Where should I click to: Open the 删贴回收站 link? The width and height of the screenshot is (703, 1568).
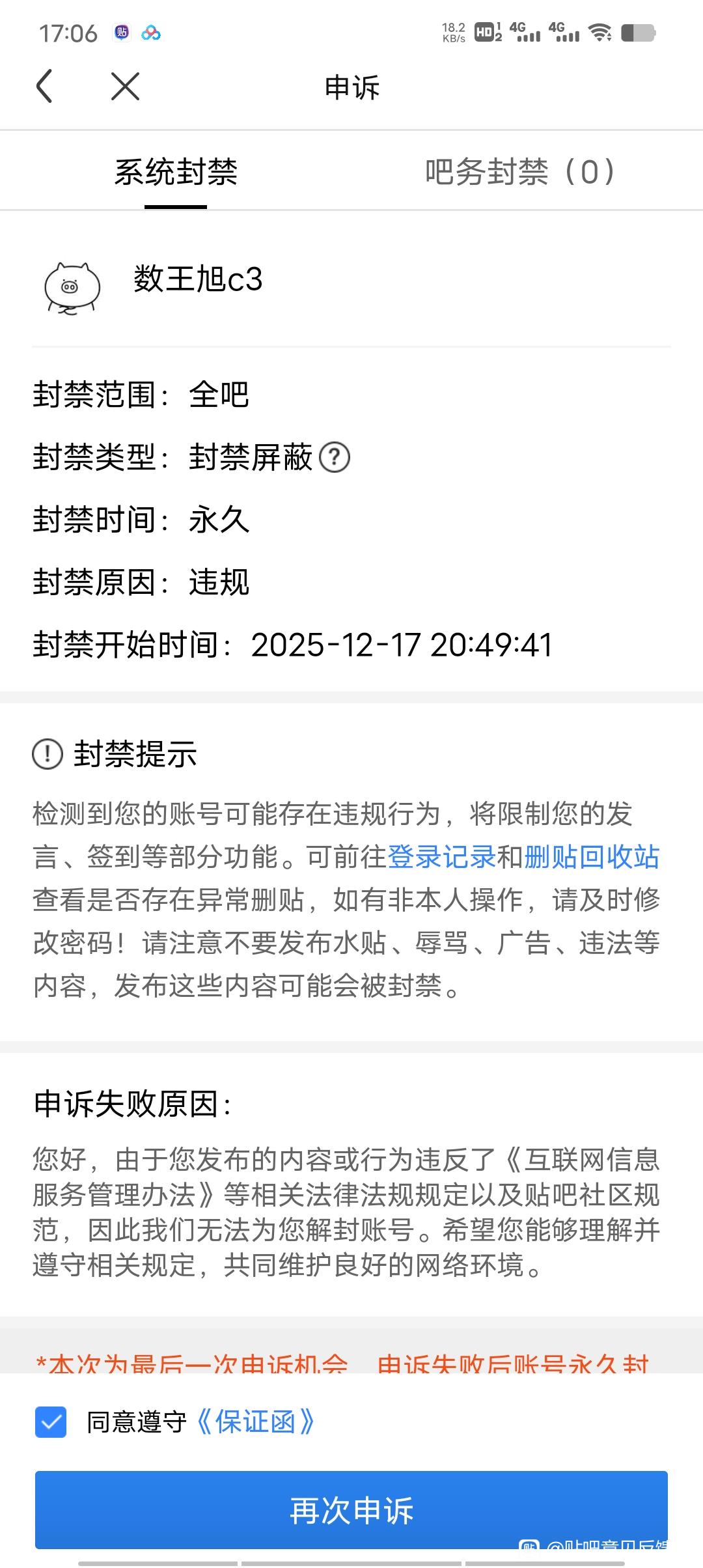pyautogui.click(x=591, y=857)
